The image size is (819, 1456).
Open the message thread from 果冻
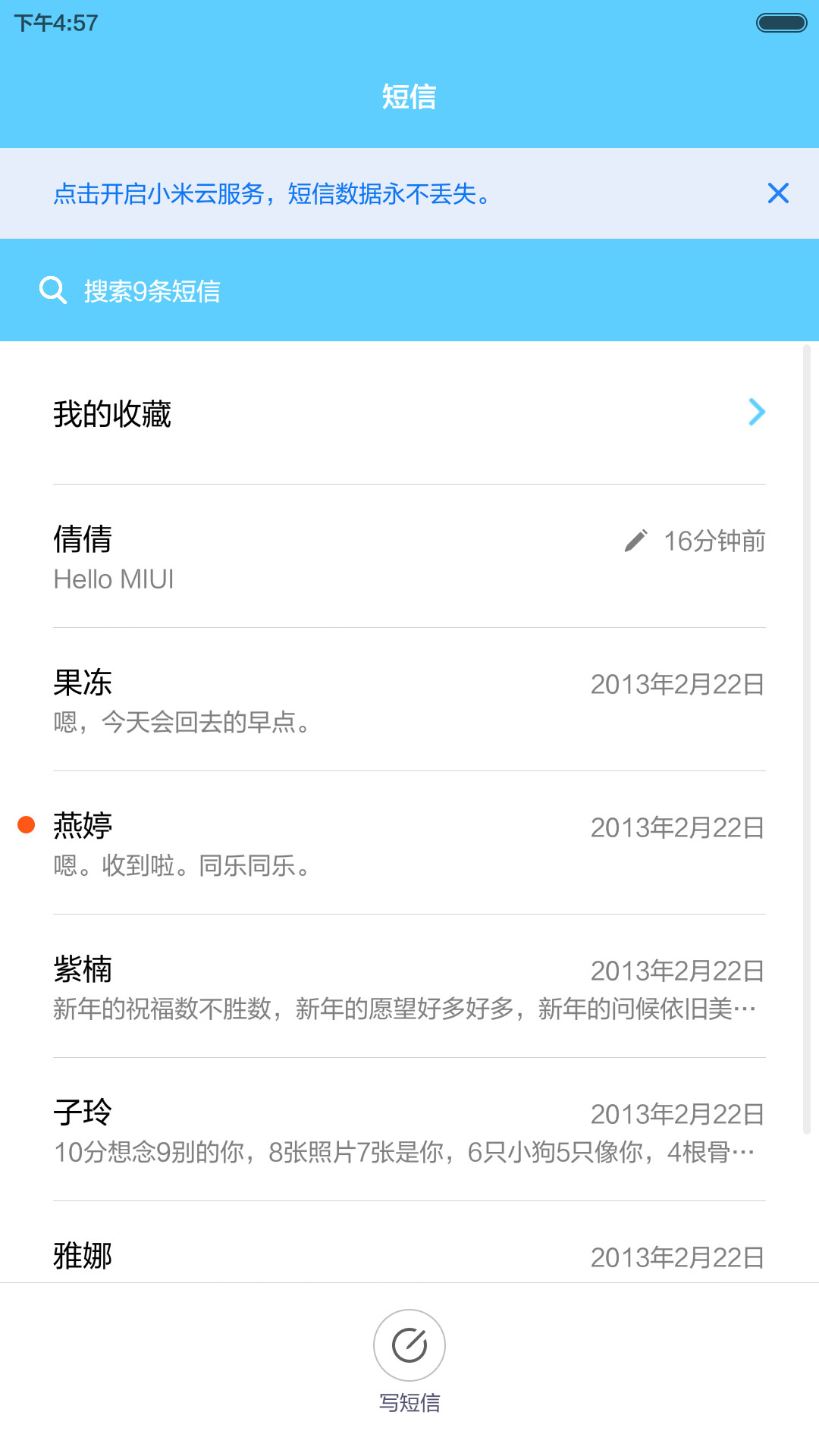(409, 700)
